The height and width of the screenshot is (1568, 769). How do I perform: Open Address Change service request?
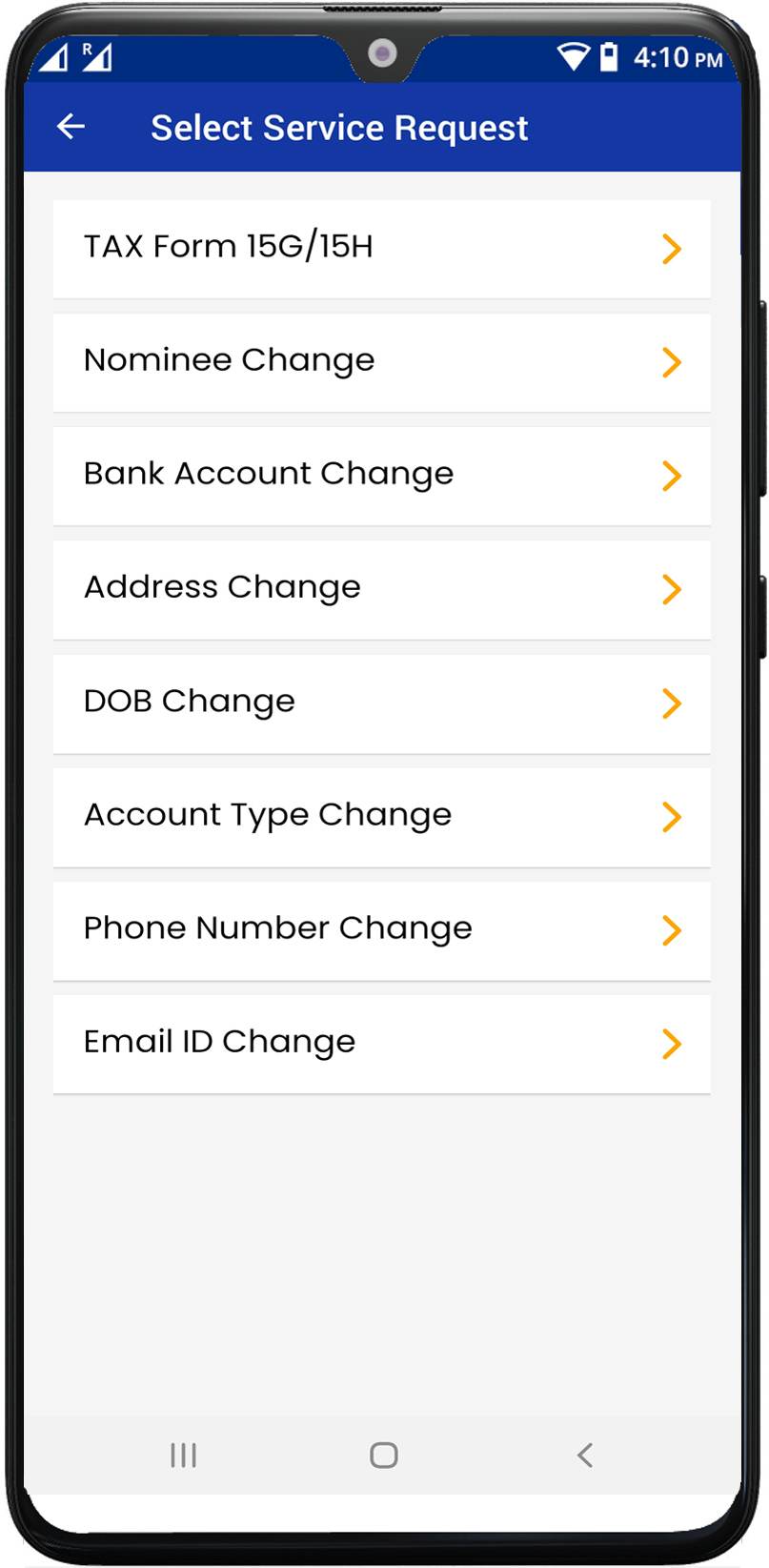pyautogui.click(x=381, y=588)
